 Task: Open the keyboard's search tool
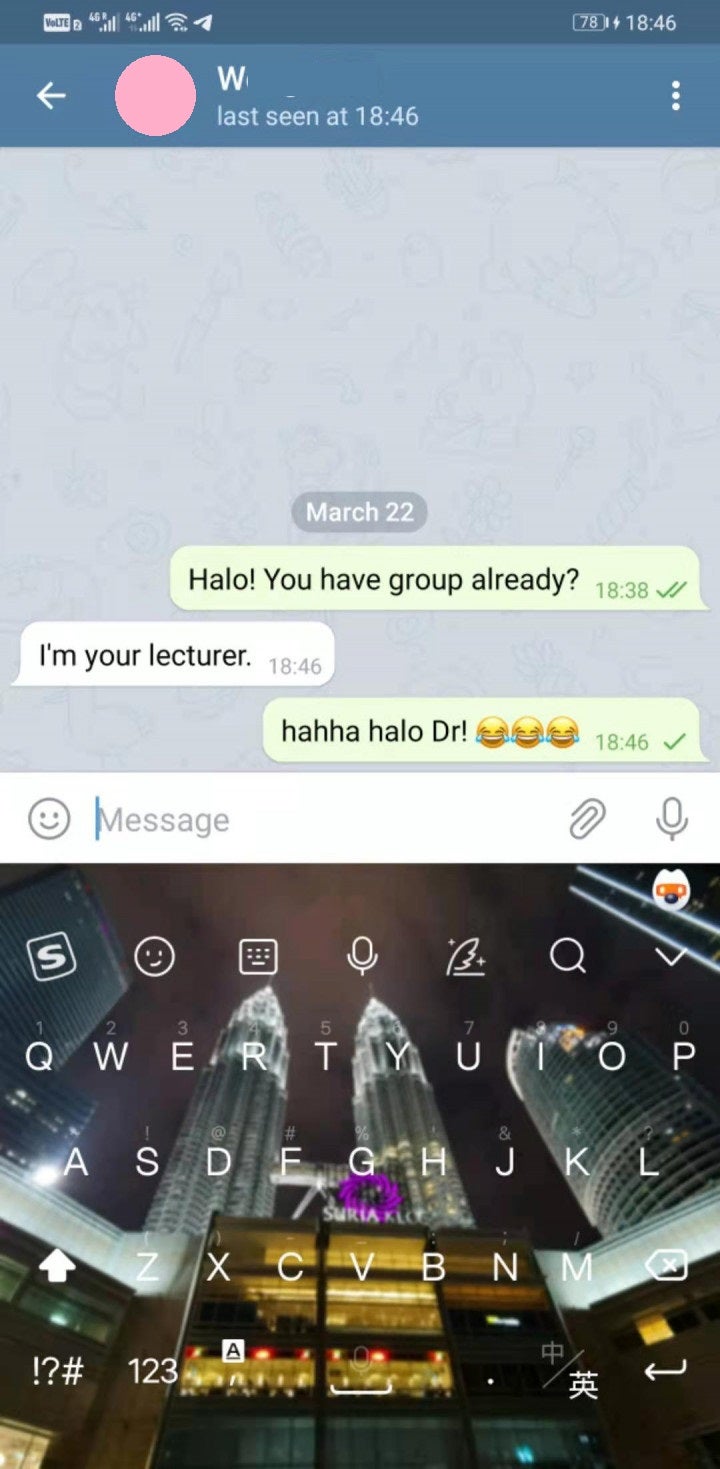[567, 958]
